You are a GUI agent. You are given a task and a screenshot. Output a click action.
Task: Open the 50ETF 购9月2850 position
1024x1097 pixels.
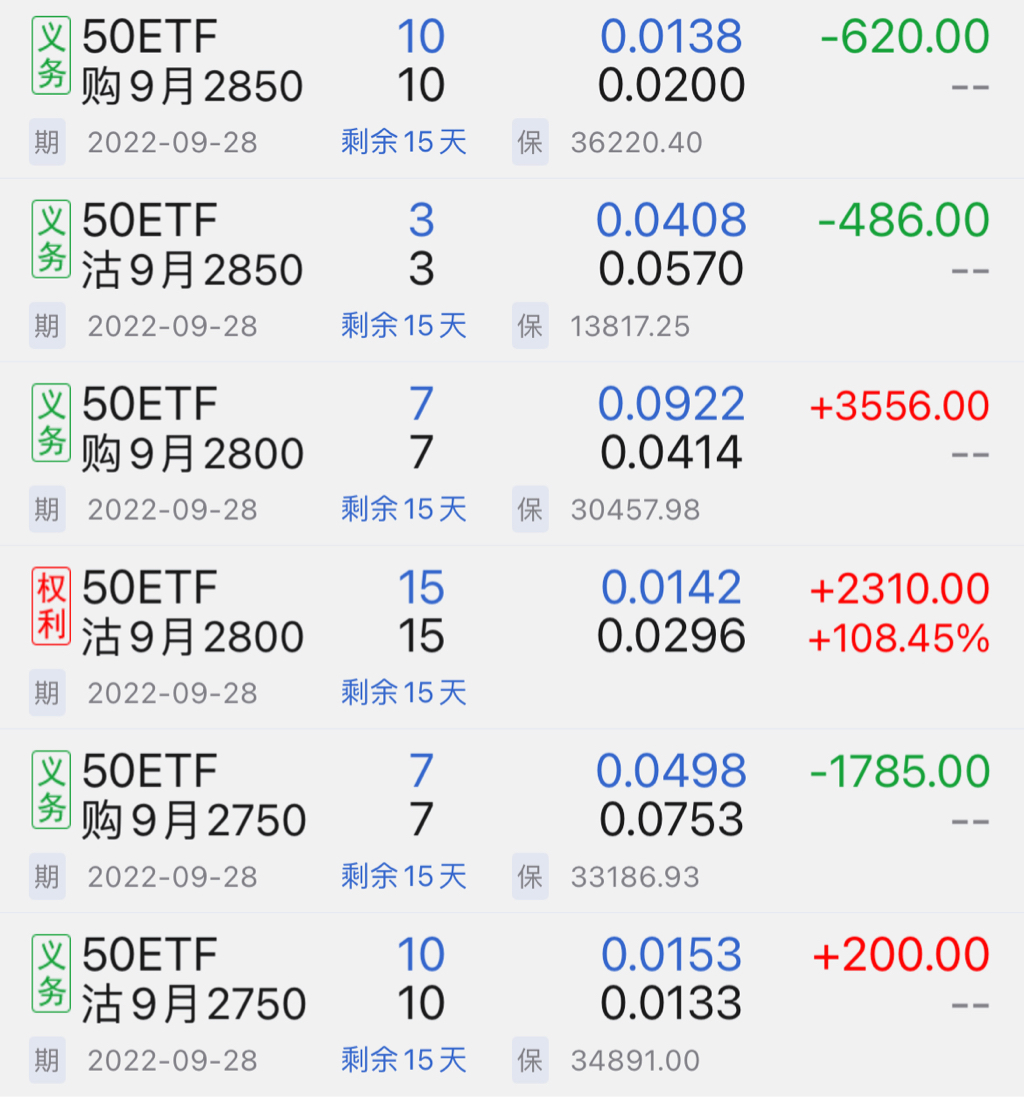[x=192, y=62]
